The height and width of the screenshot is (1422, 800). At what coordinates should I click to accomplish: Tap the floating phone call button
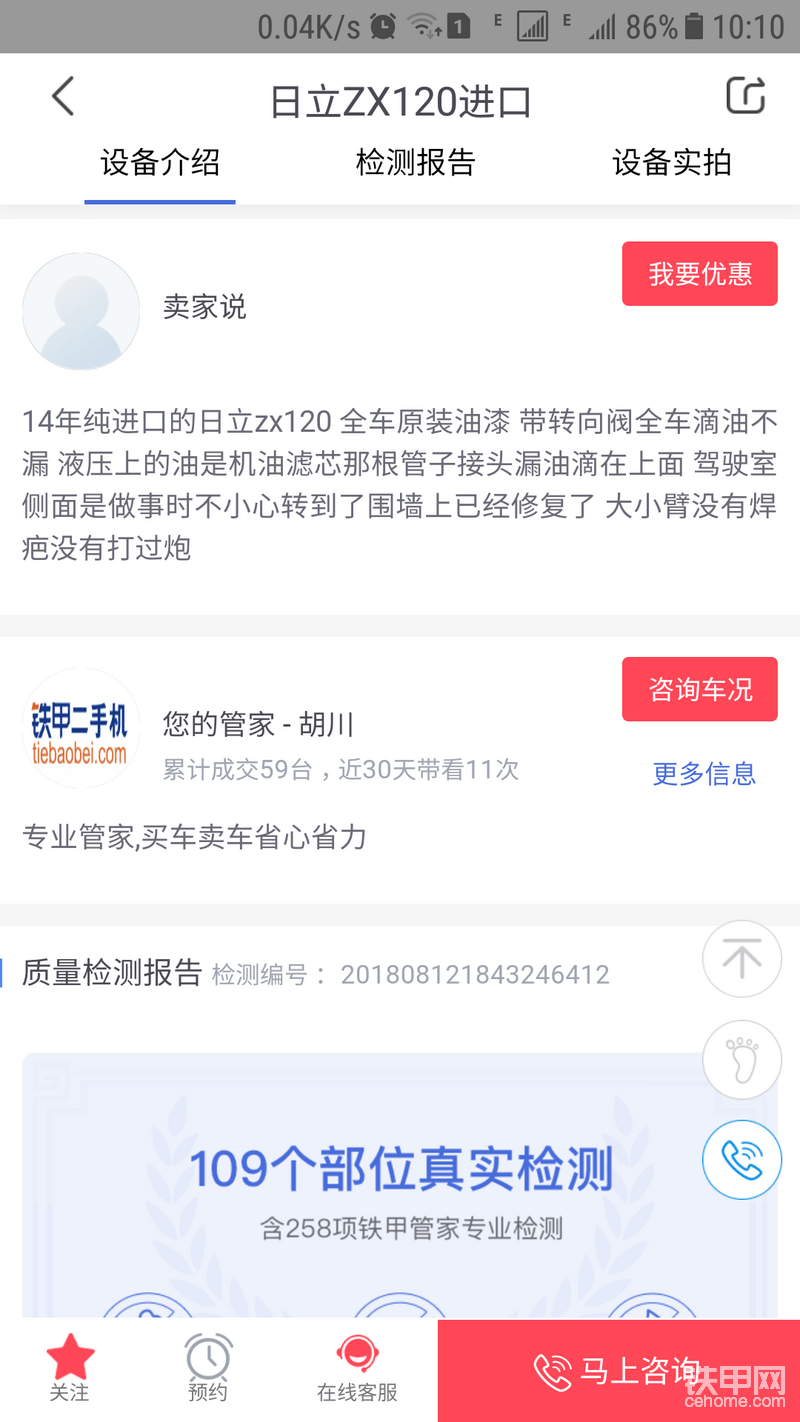741,1160
